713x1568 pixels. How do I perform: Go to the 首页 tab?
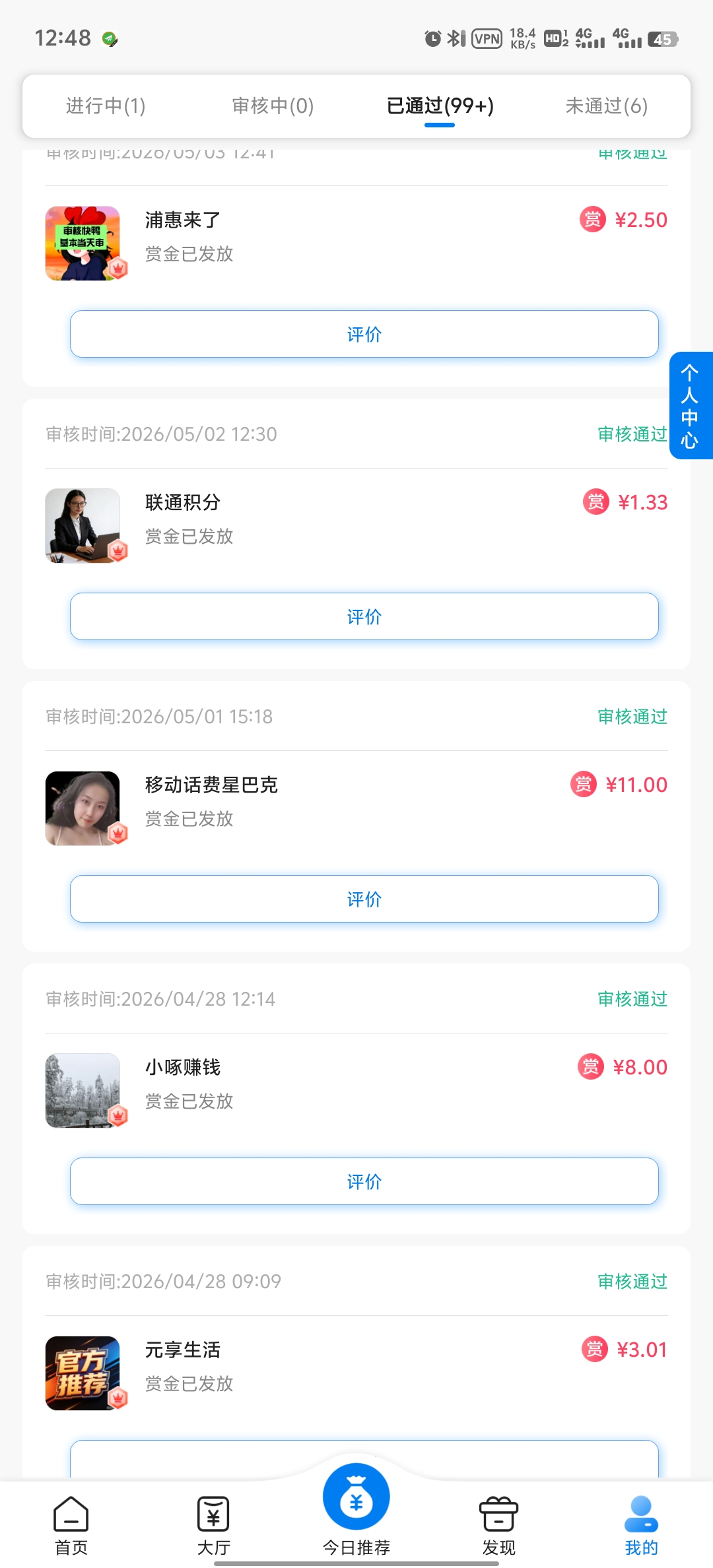click(x=71, y=1526)
